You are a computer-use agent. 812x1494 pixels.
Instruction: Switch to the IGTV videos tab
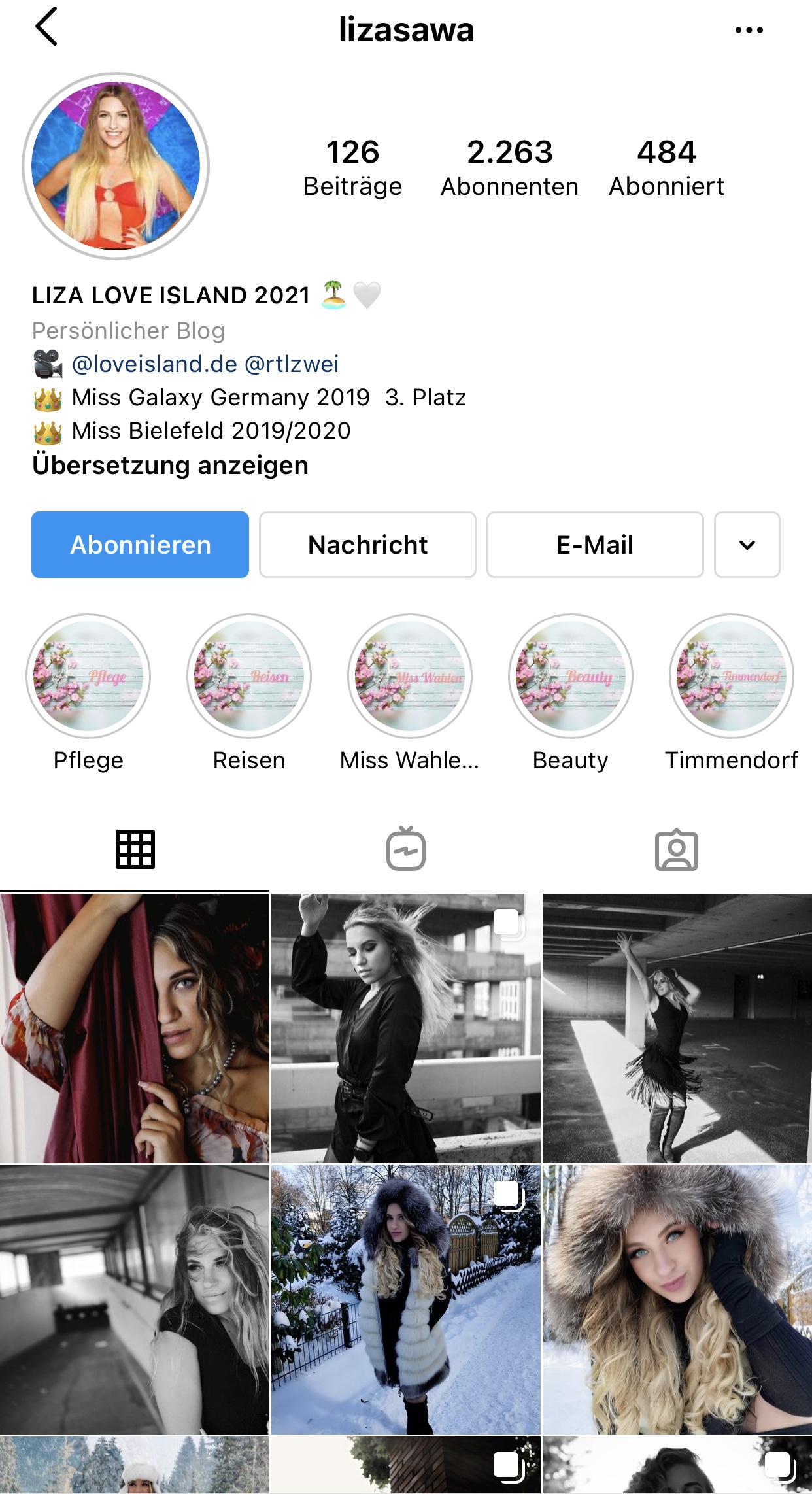pos(406,849)
